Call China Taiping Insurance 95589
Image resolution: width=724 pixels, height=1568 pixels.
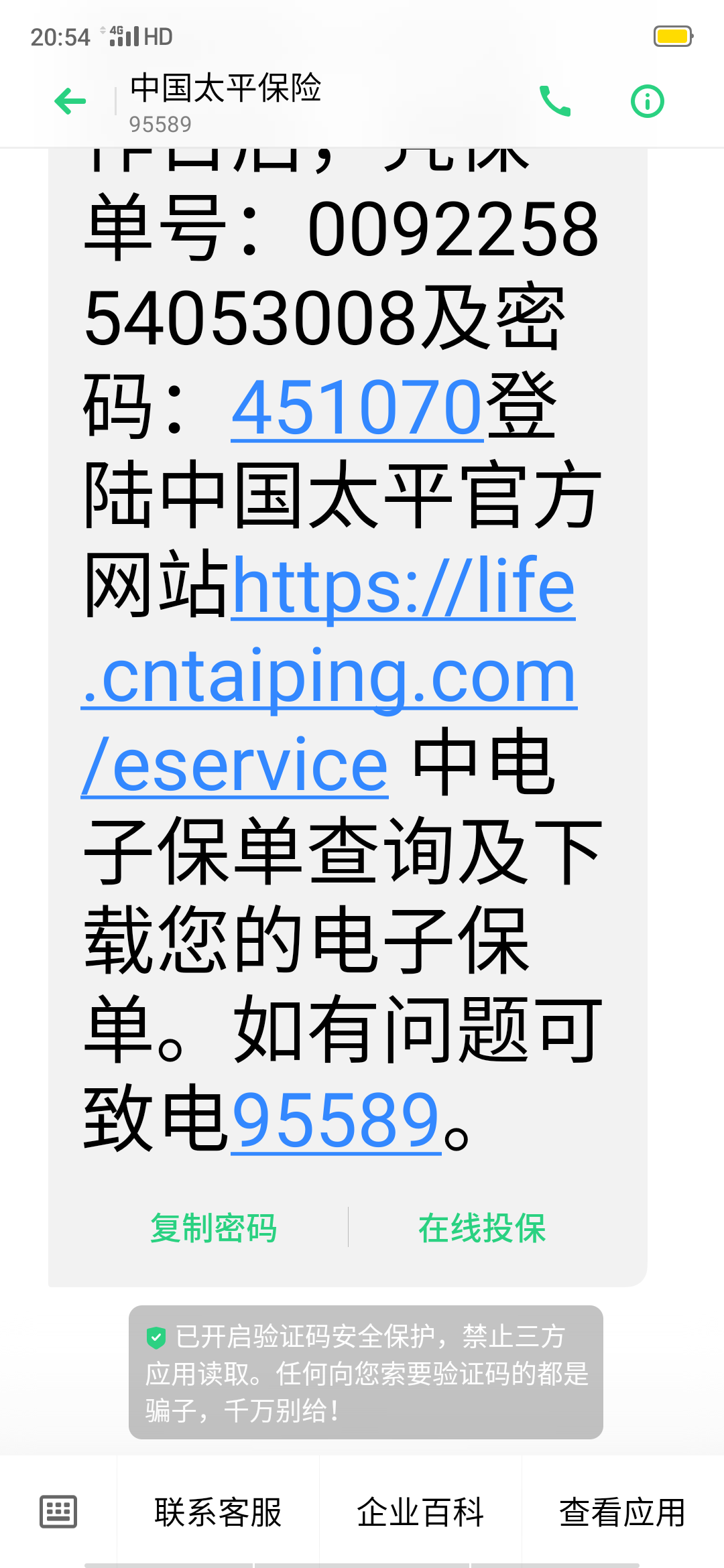click(x=555, y=102)
